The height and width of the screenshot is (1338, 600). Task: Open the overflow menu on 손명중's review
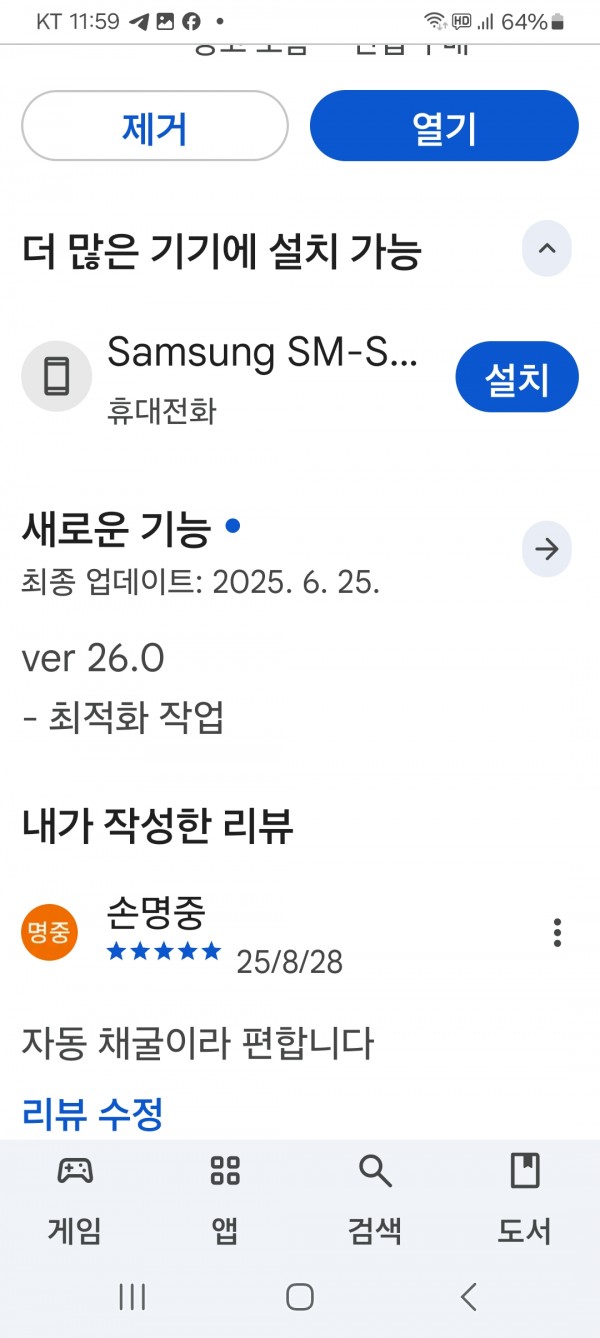(557, 932)
